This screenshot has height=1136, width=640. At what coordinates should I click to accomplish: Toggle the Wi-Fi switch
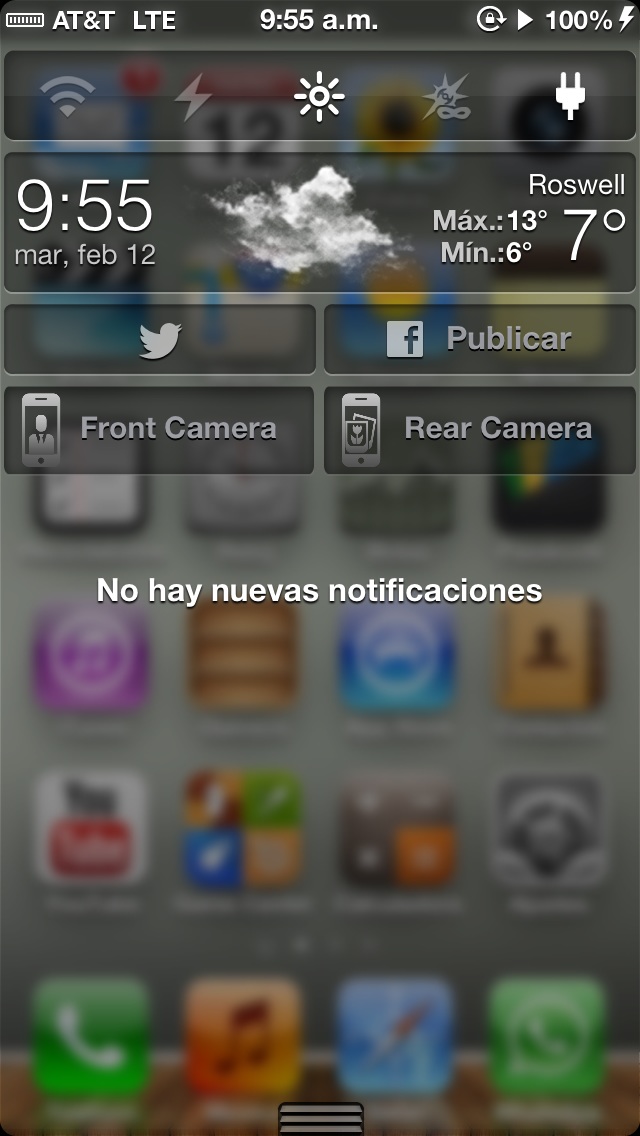tap(67, 96)
